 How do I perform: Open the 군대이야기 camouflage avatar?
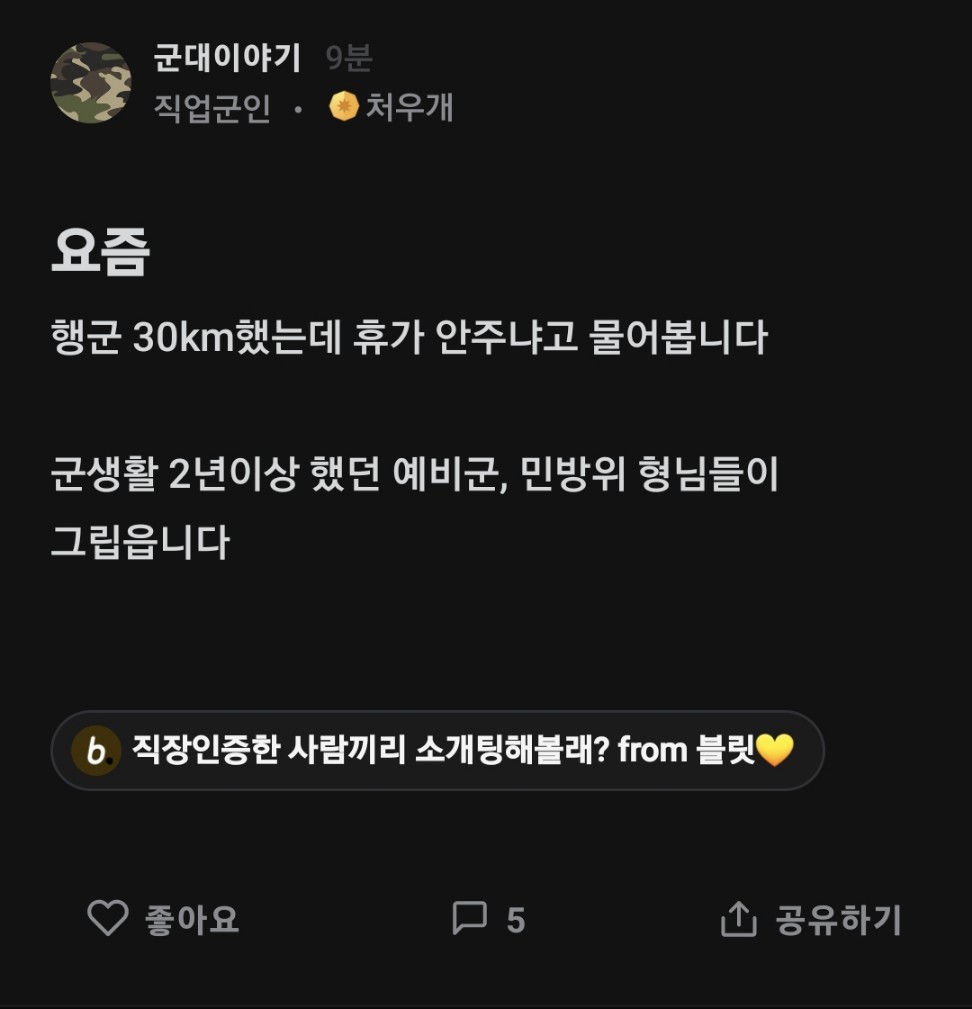click(91, 83)
